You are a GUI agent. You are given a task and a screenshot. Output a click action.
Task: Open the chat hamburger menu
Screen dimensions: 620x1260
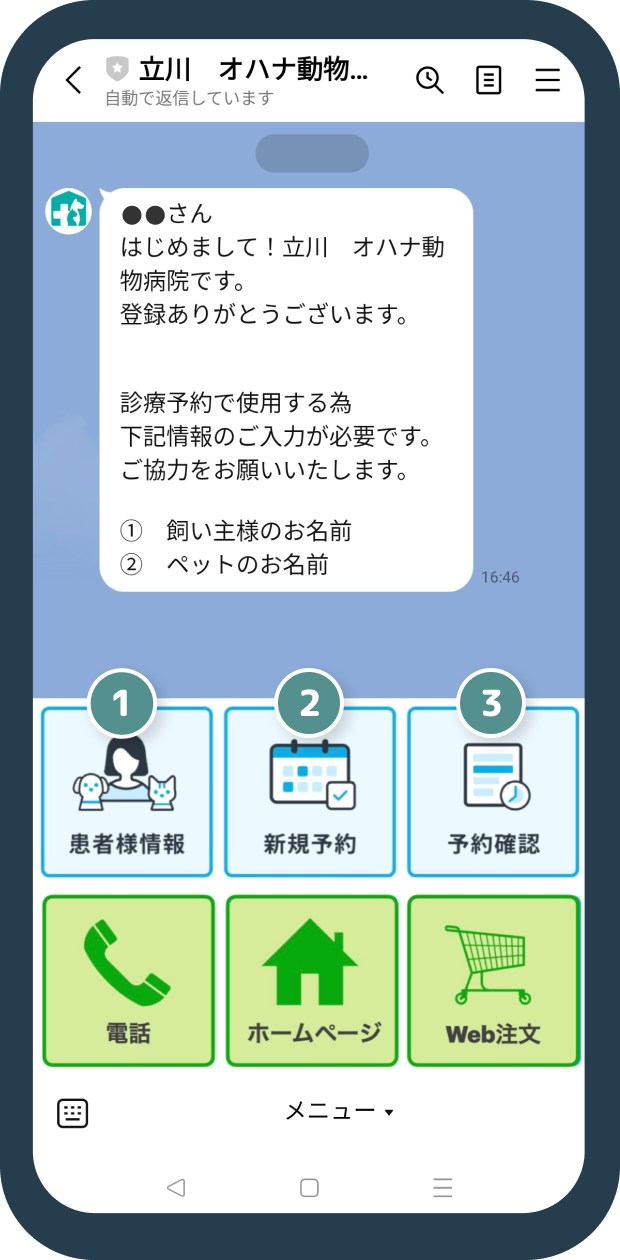(x=547, y=80)
